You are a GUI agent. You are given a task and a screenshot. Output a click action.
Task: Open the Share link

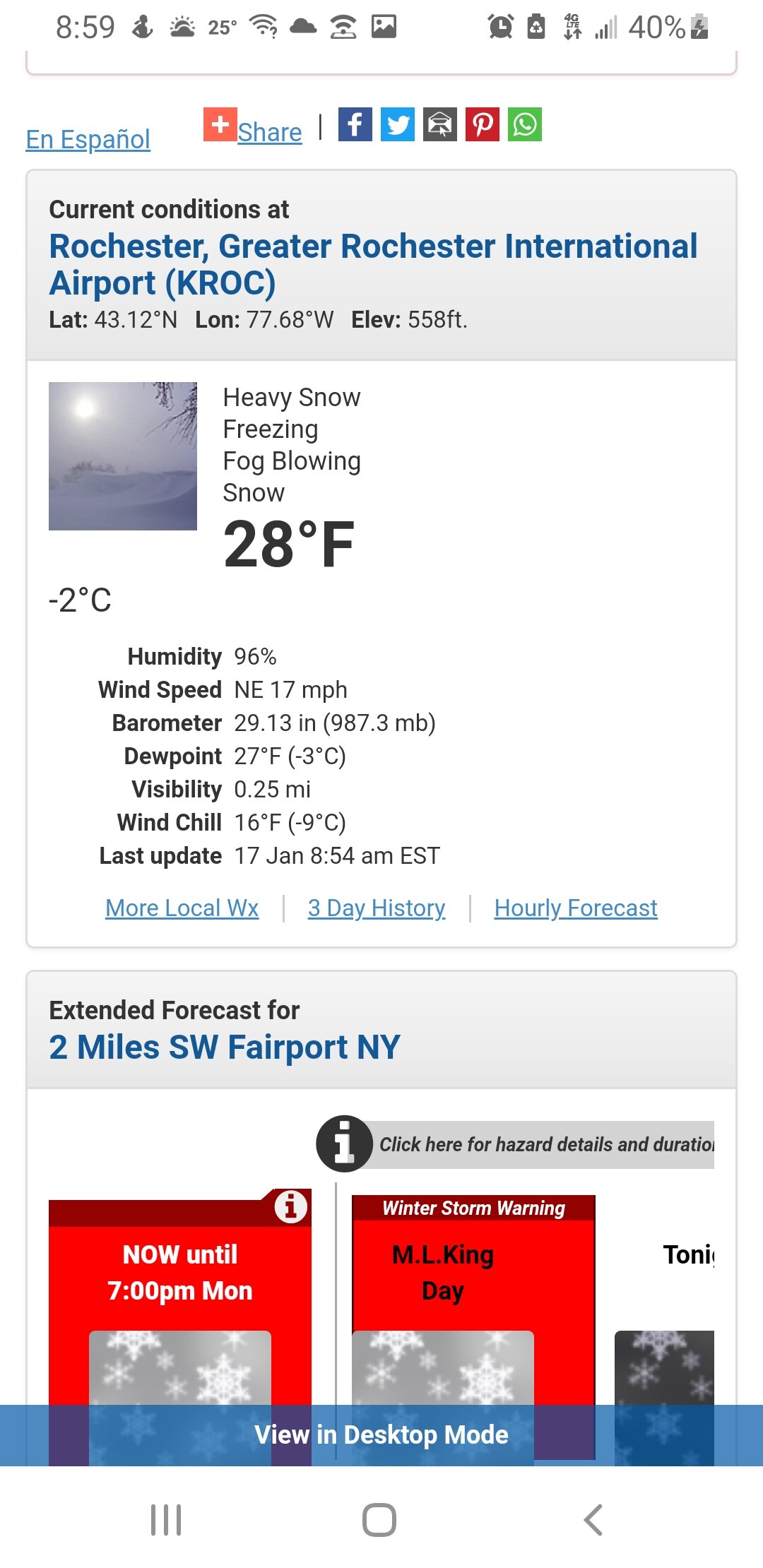[x=269, y=132]
